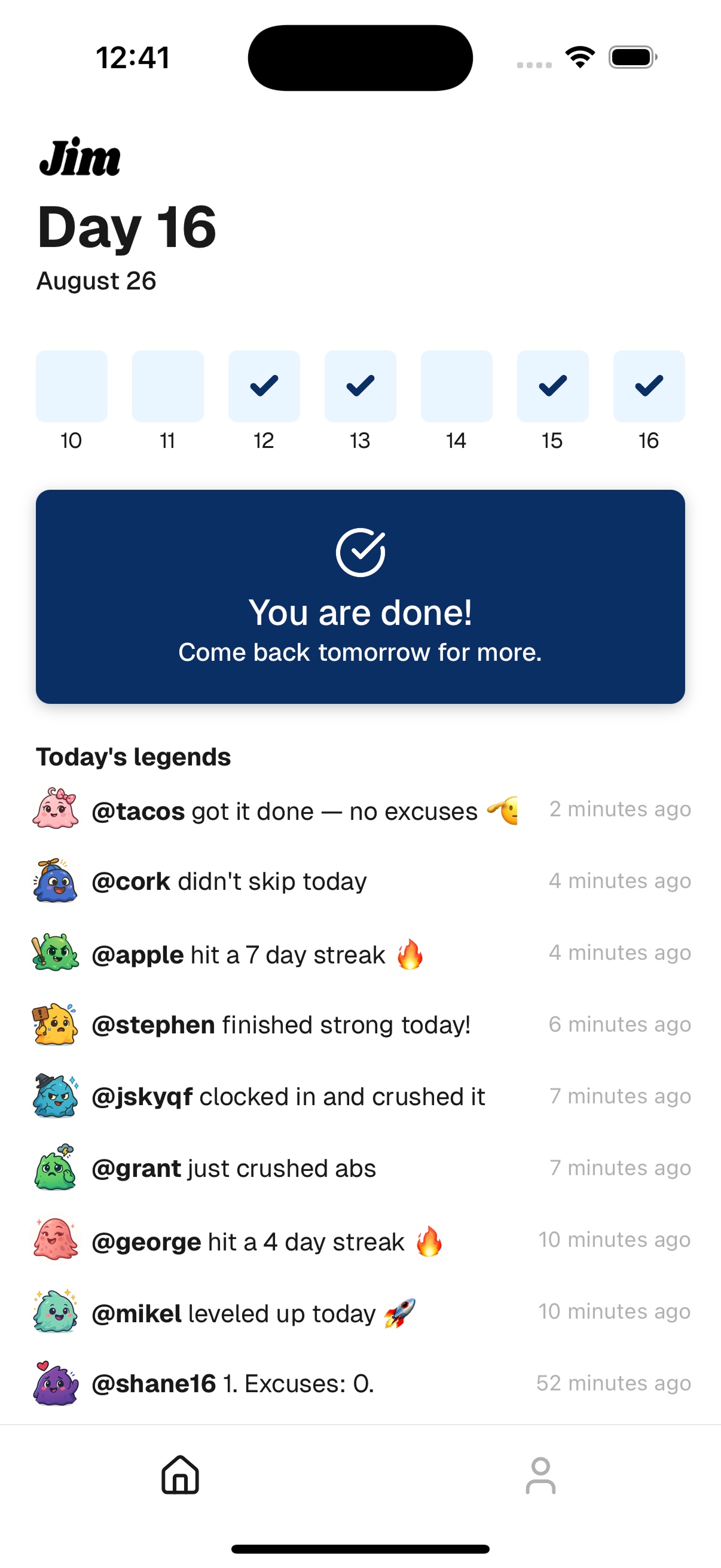
Task: Select day 10 in the week strip
Action: (x=72, y=386)
